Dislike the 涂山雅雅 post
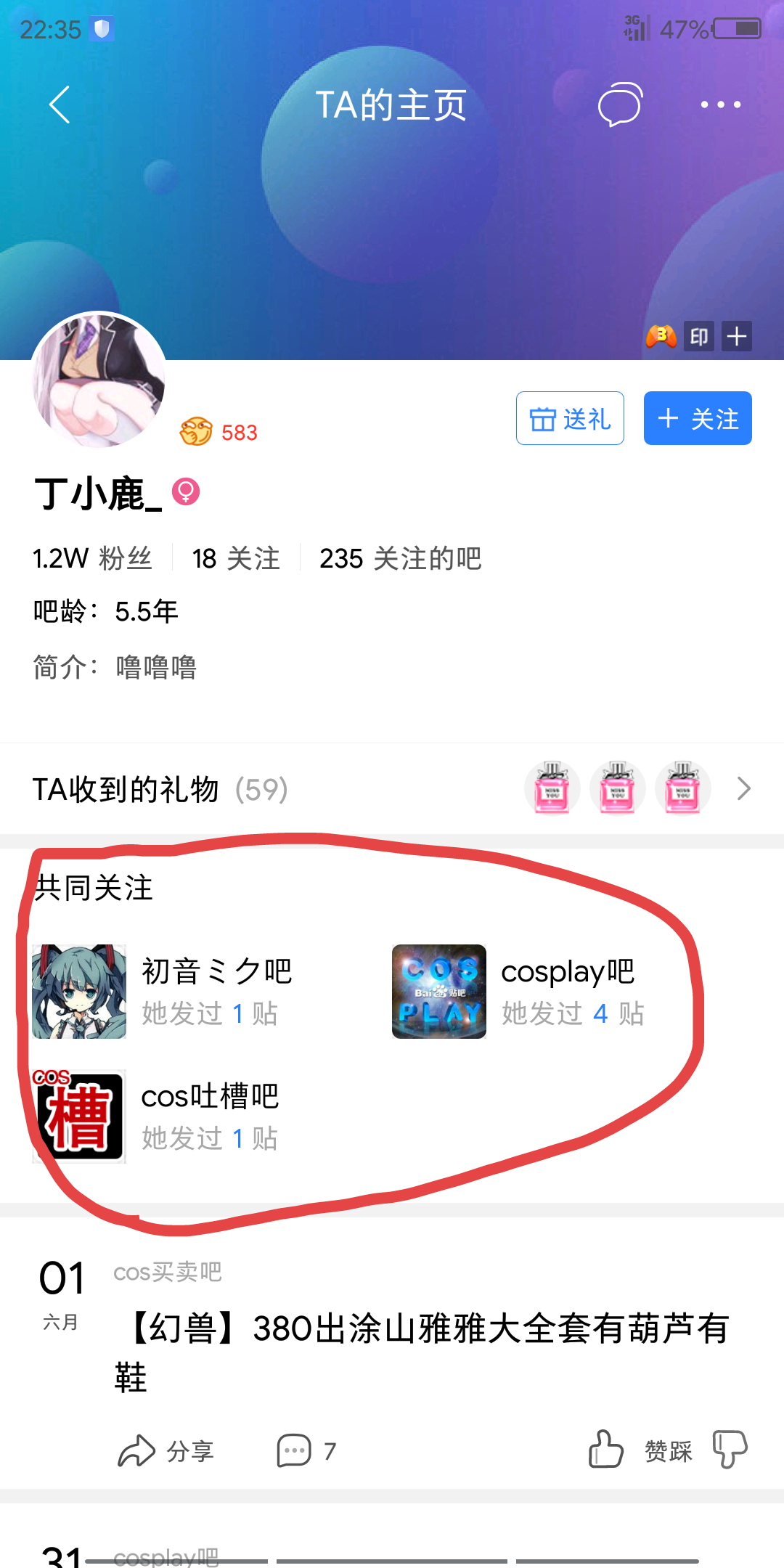Viewport: 784px width, 1568px height. [x=730, y=1450]
